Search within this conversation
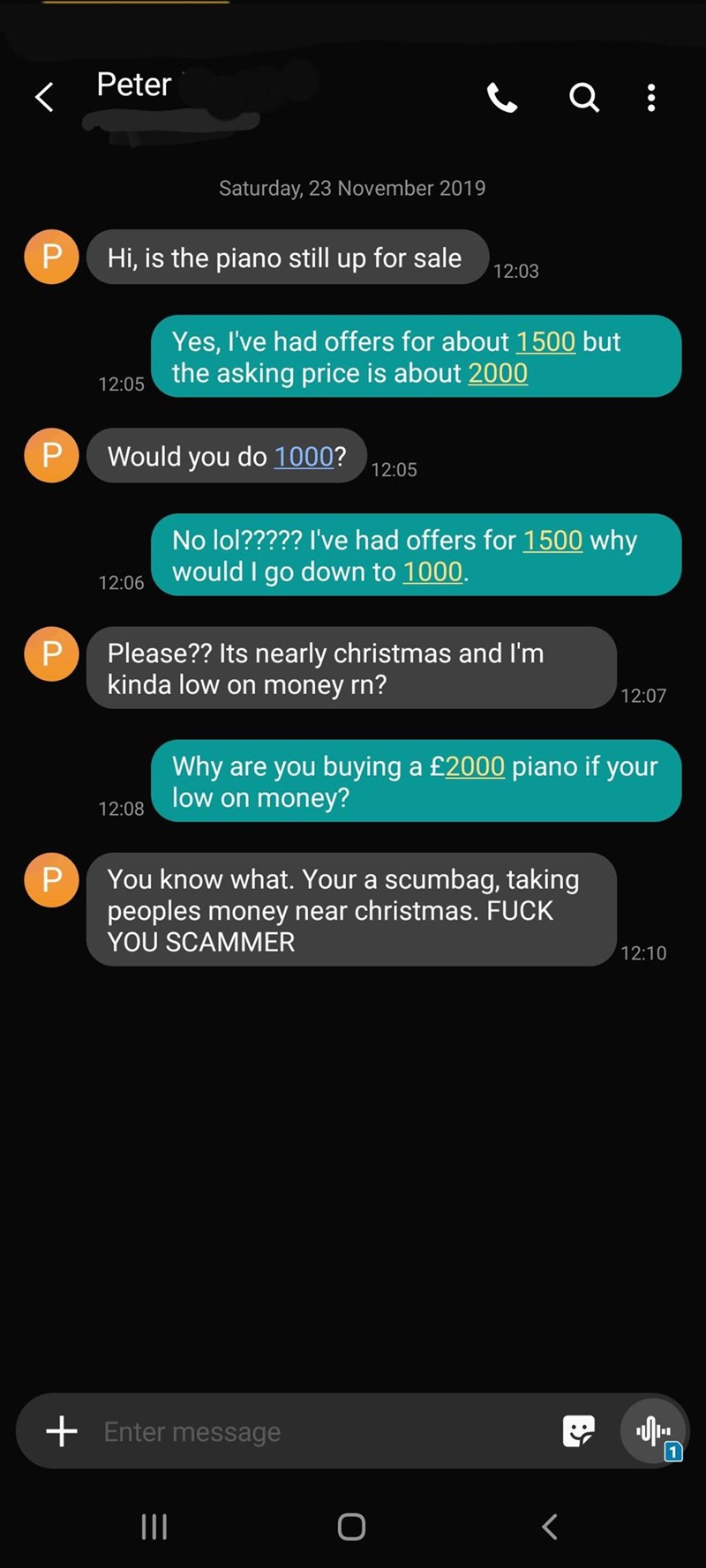Screen dimensions: 706x1568 pyautogui.click(x=583, y=97)
